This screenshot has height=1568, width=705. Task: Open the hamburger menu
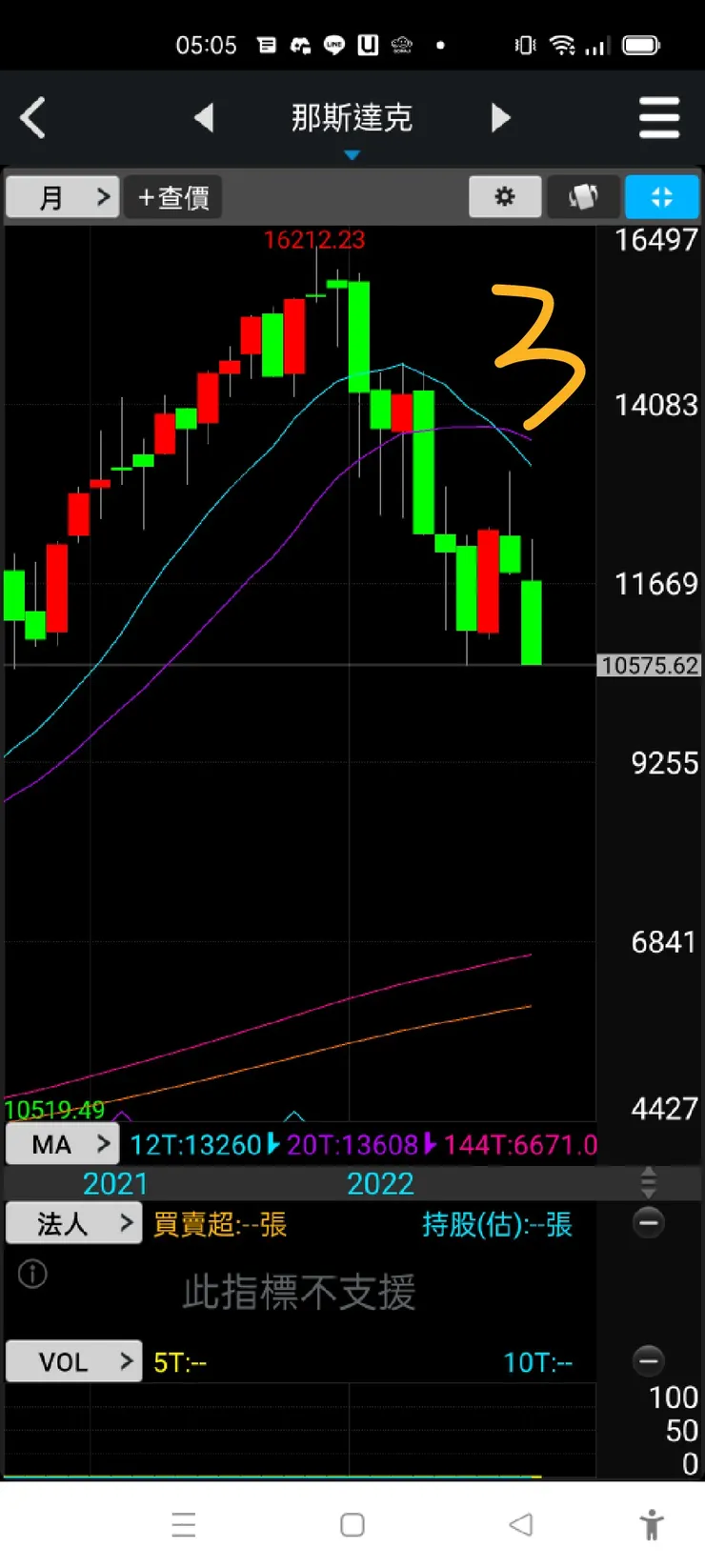(x=658, y=118)
